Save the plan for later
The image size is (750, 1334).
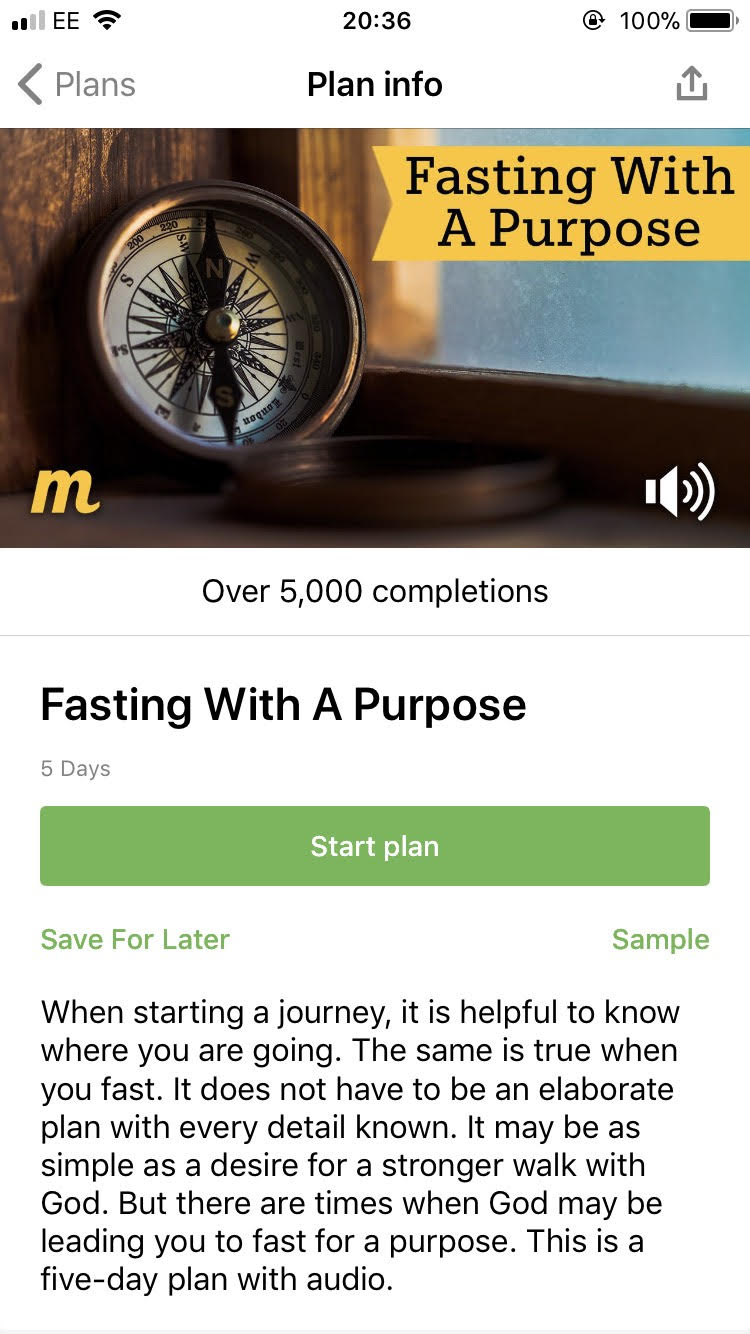pyautogui.click(x=135, y=939)
